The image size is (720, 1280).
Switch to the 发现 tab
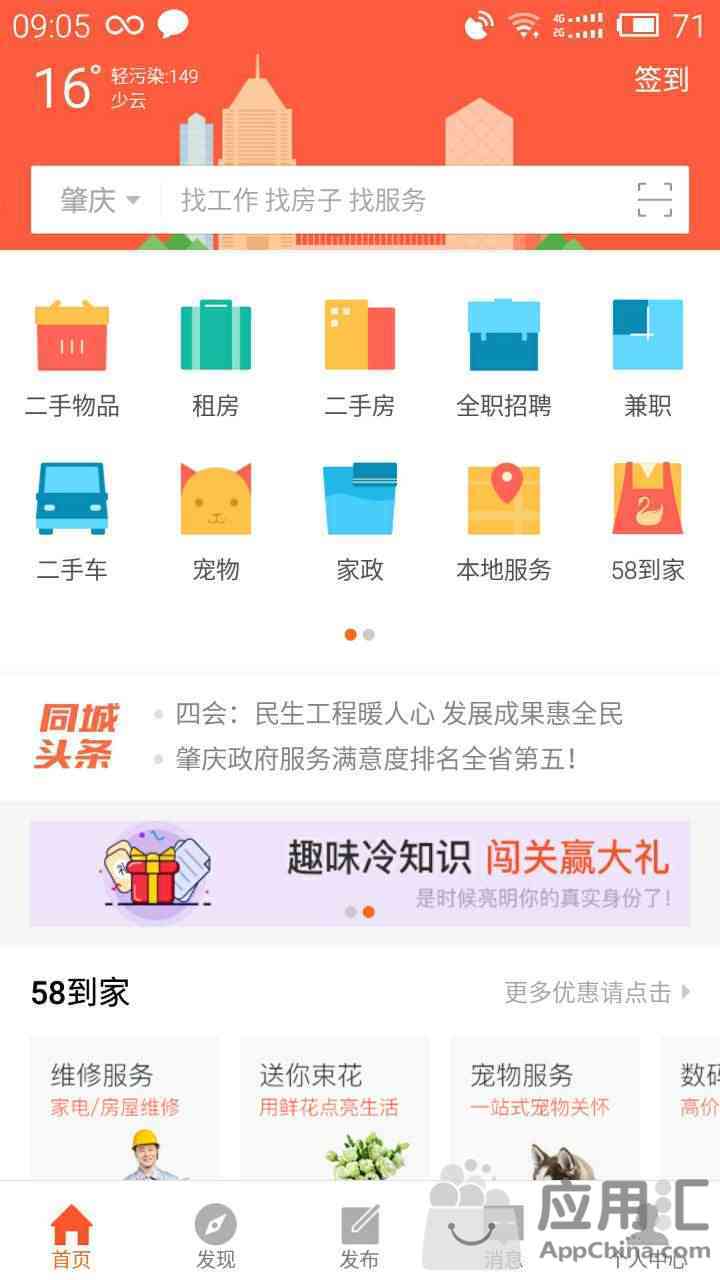pyautogui.click(x=216, y=1236)
